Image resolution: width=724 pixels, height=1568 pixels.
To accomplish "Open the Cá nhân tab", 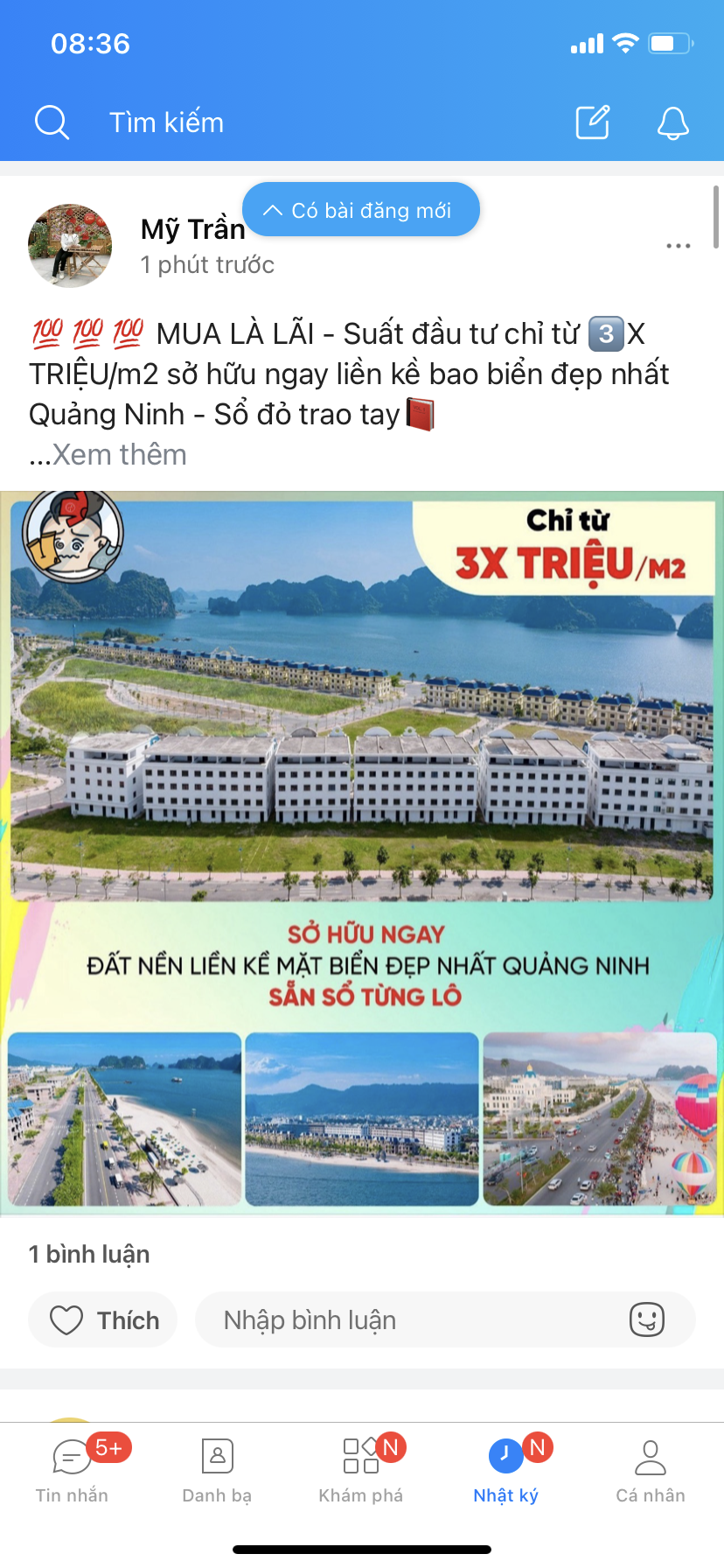I will tap(651, 1470).
